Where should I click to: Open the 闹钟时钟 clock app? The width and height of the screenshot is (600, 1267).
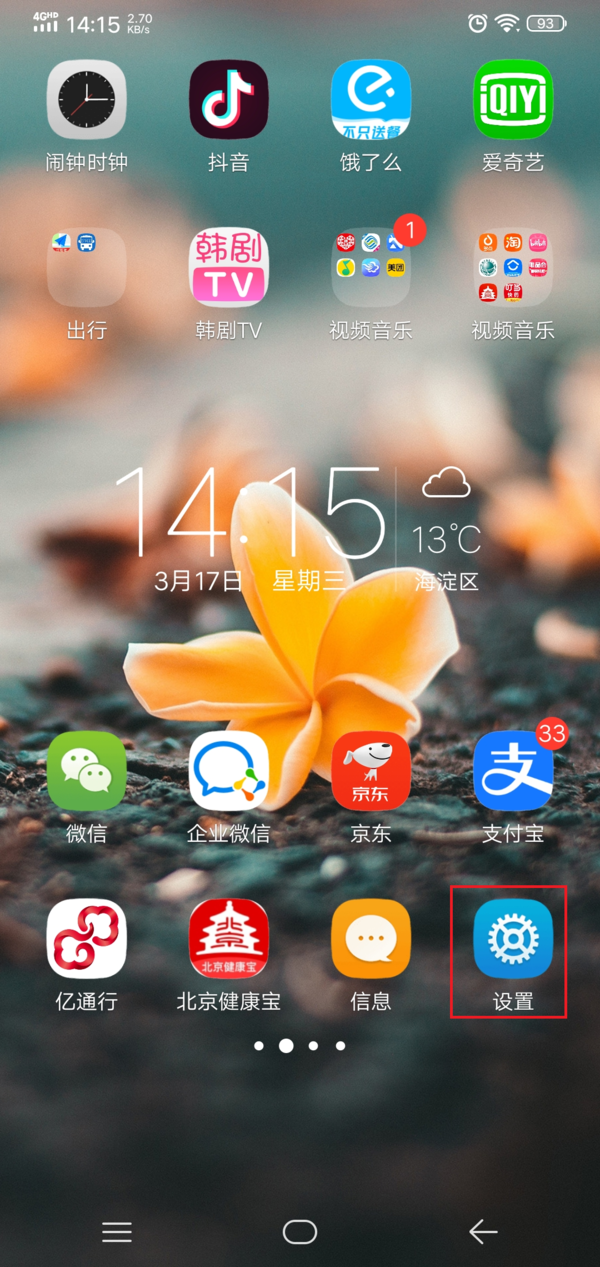point(87,100)
